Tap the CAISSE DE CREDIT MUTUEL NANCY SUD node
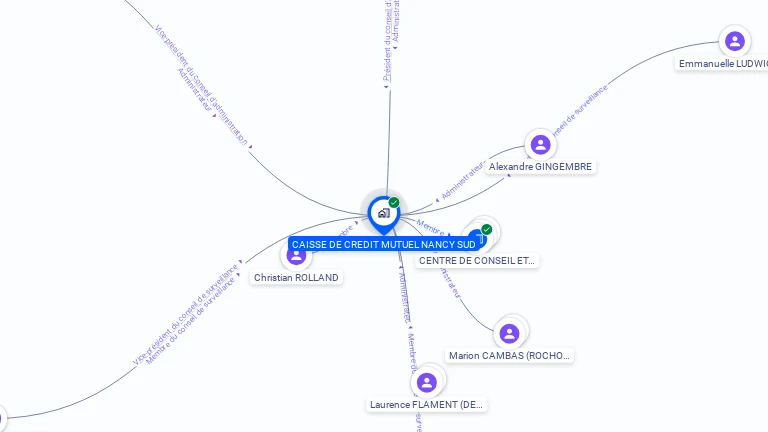 [384, 213]
